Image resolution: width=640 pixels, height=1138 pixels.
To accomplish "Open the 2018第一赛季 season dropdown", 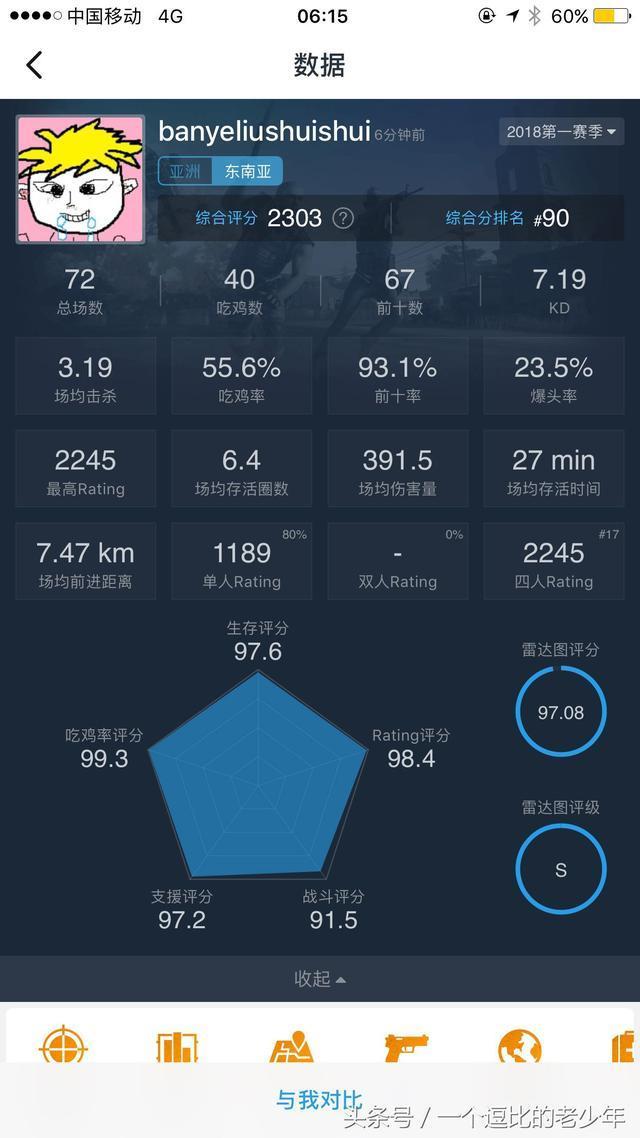I will pos(560,132).
